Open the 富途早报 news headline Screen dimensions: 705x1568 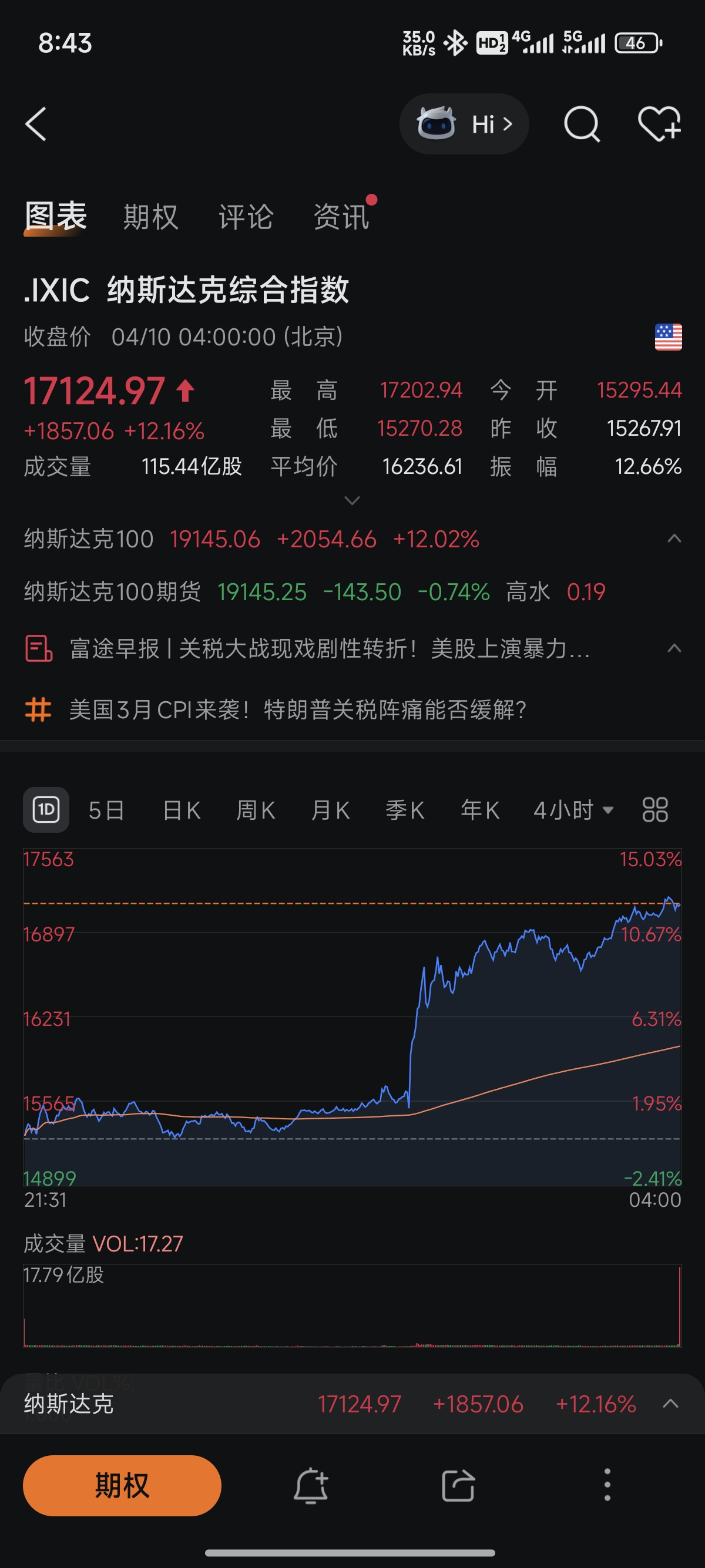pyautogui.click(x=330, y=648)
